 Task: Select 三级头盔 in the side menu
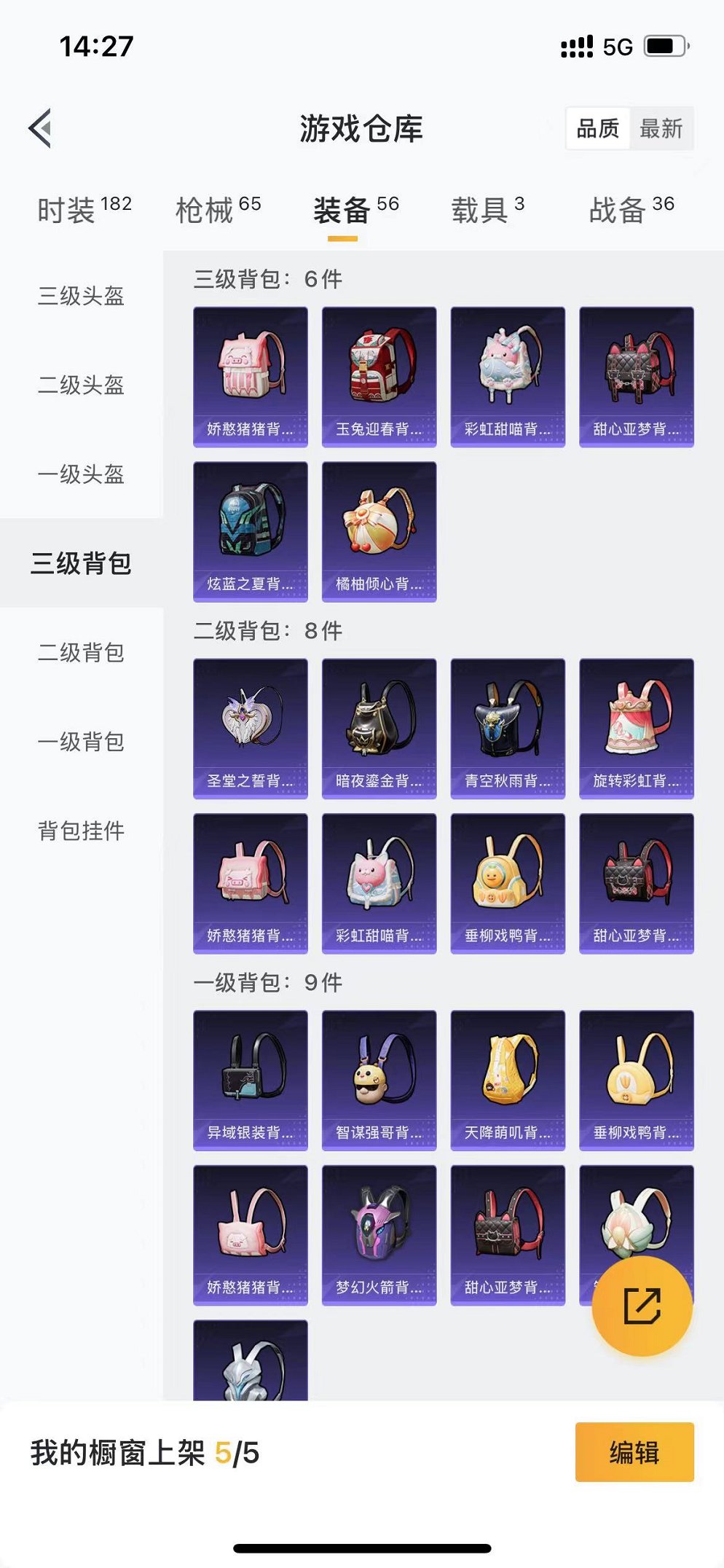pos(81,296)
